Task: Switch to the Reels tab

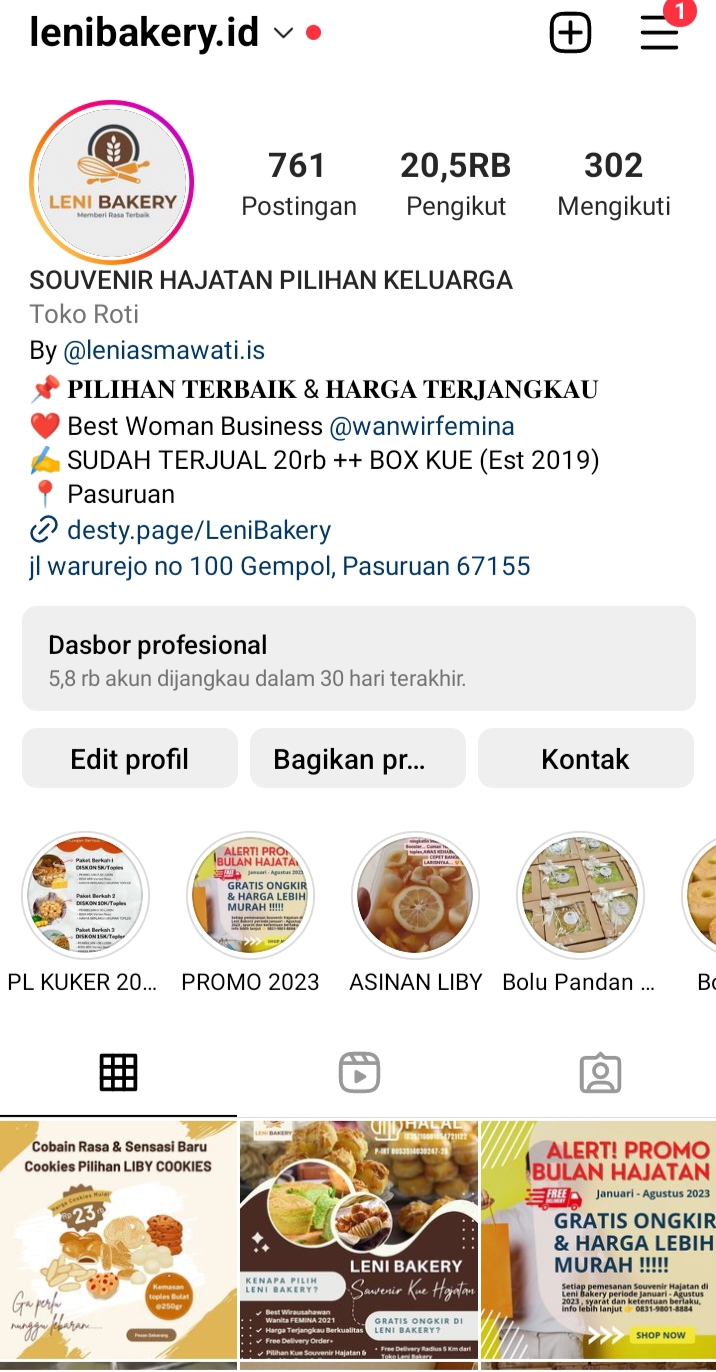Action: (359, 1072)
